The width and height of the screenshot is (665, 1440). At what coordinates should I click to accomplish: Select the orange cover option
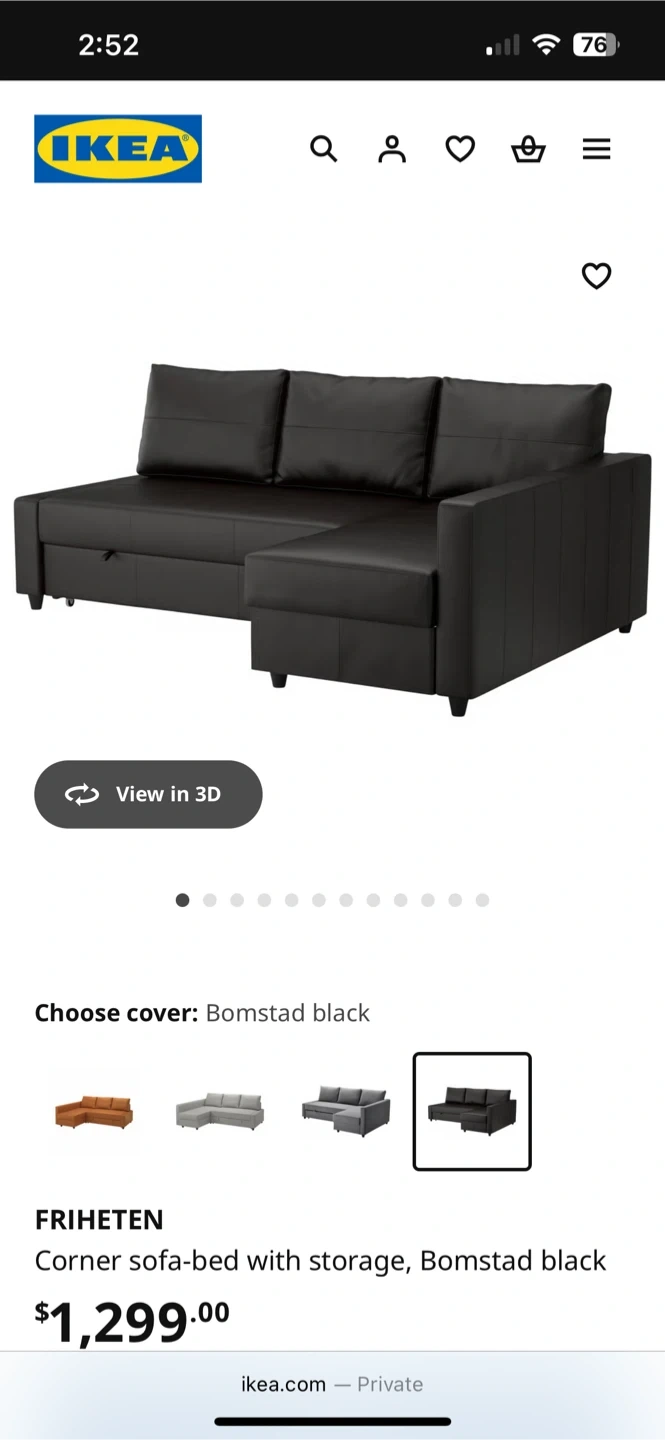[94, 1111]
